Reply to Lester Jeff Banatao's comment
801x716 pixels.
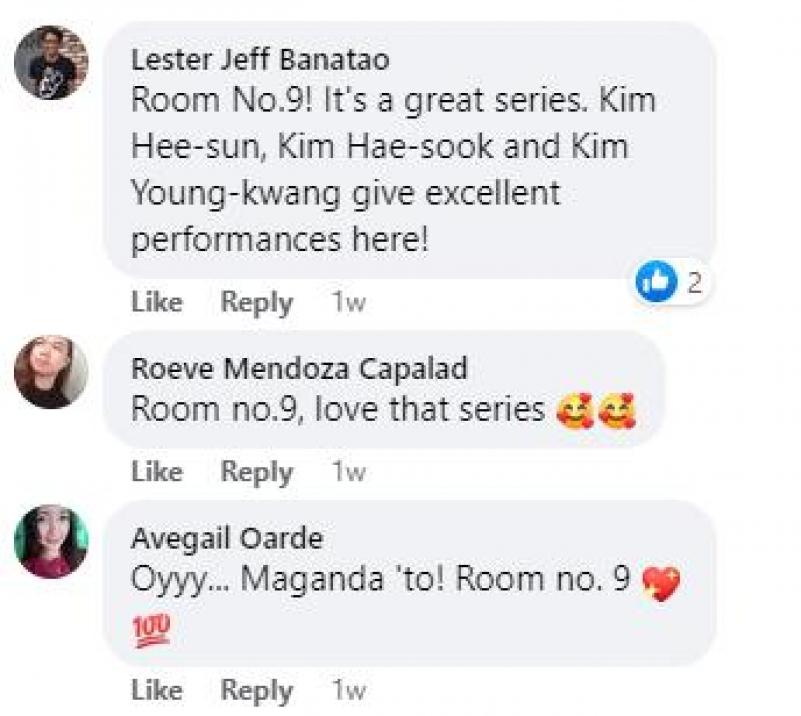coord(256,302)
